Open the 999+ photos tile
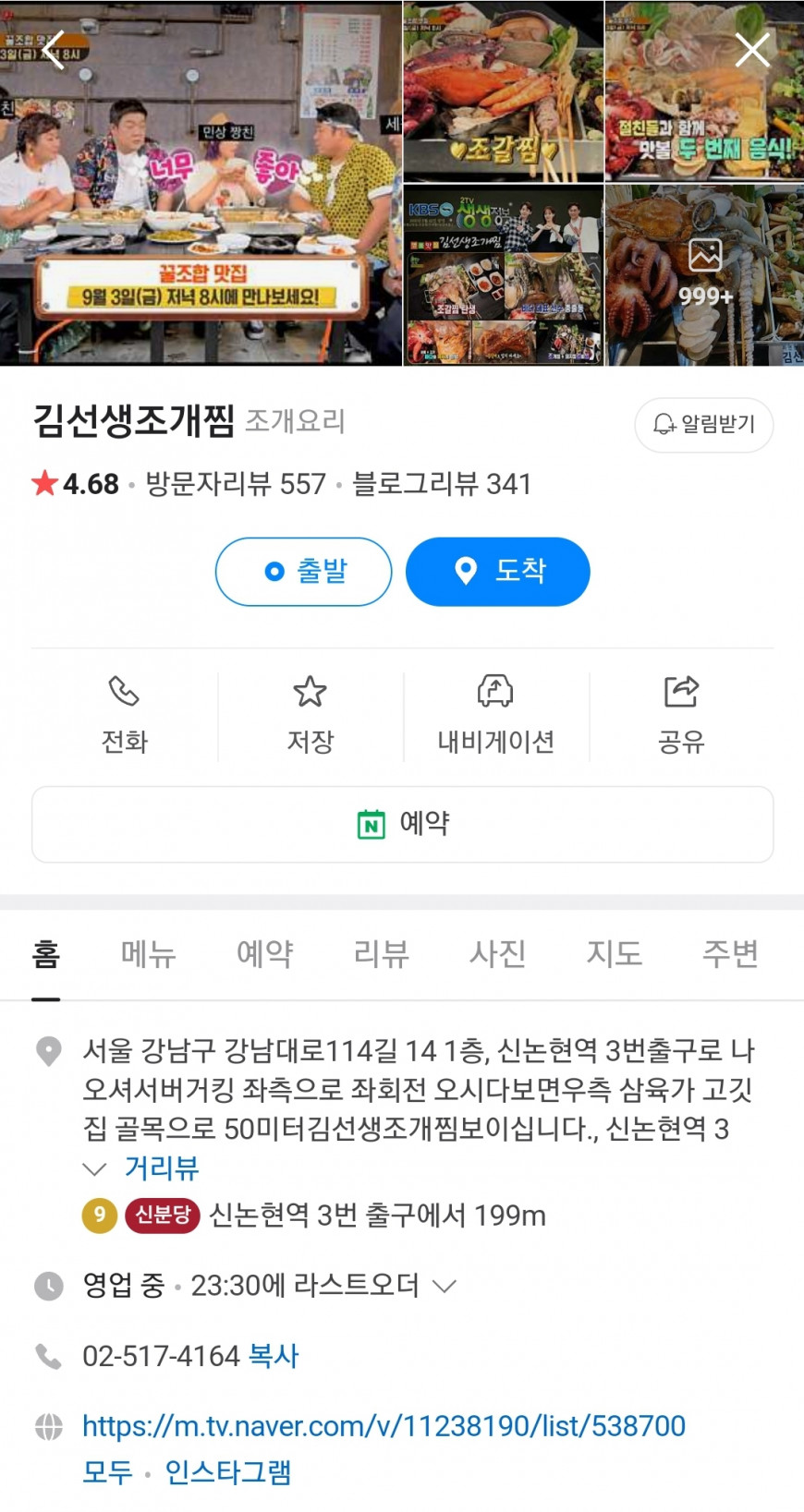 704,275
